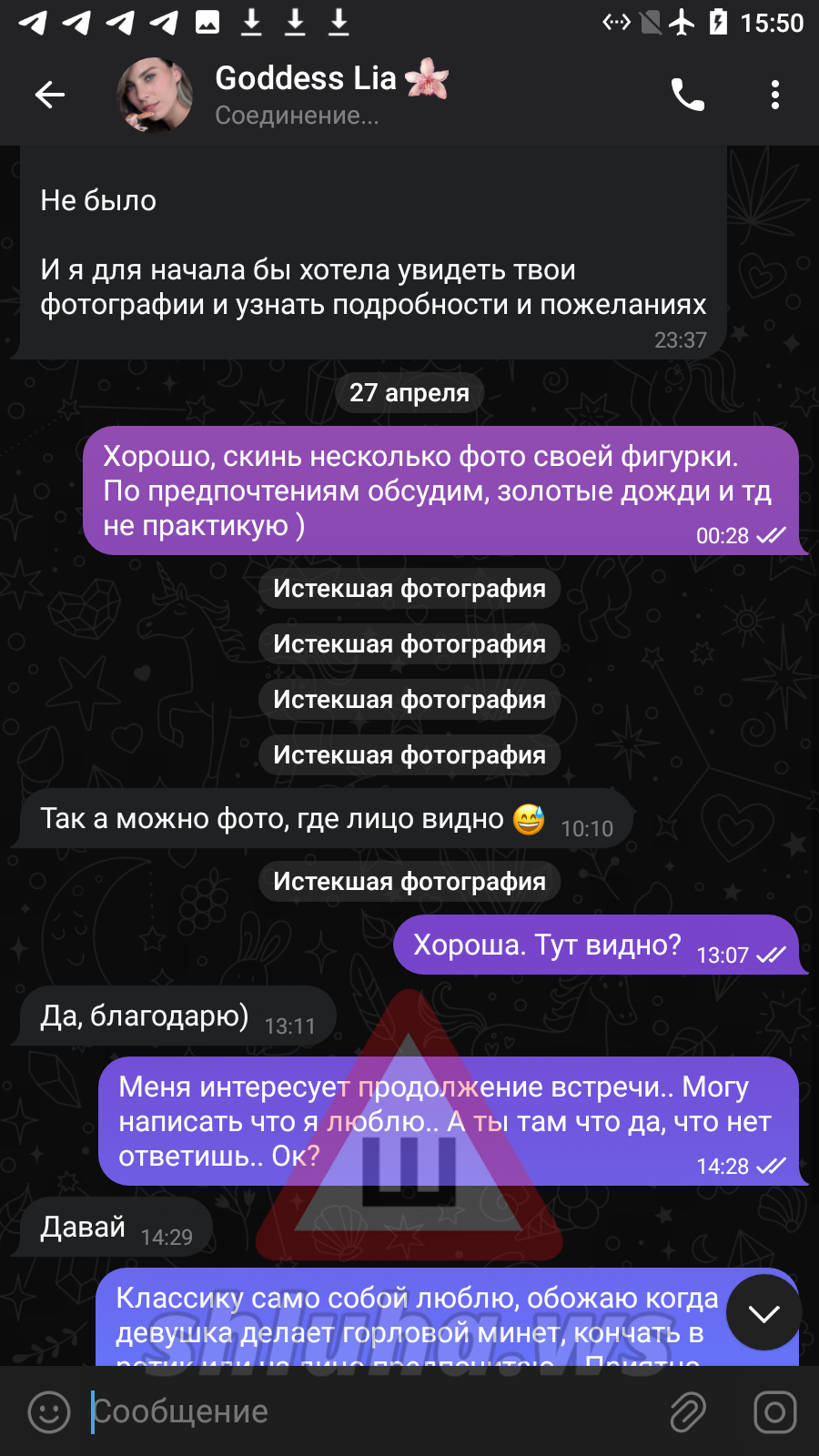Attach a file with the paperclip
This screenshot has height=1456, width=819.
click(x=688, y=1412)
